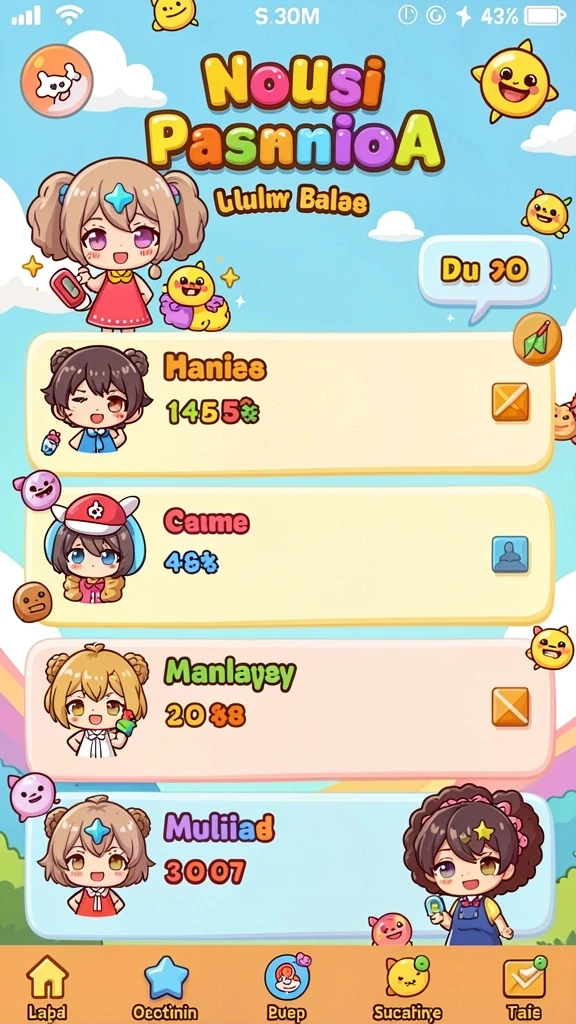Switch to the Oeotinin star tab
This screenshot has width=576, height=1024.
tap(165, 986)
